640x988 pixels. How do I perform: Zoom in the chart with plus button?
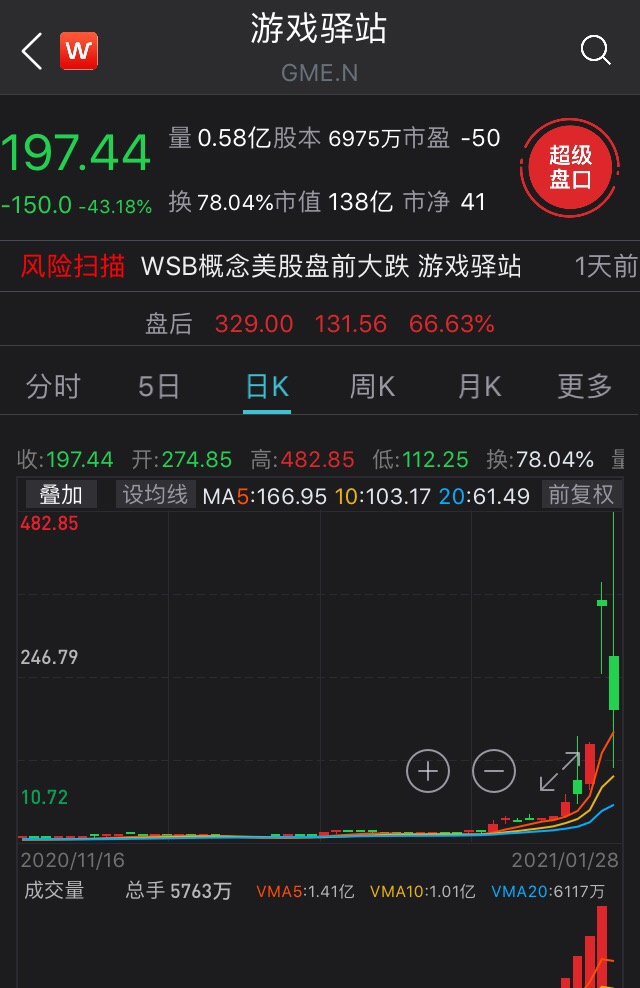point(428,771)
